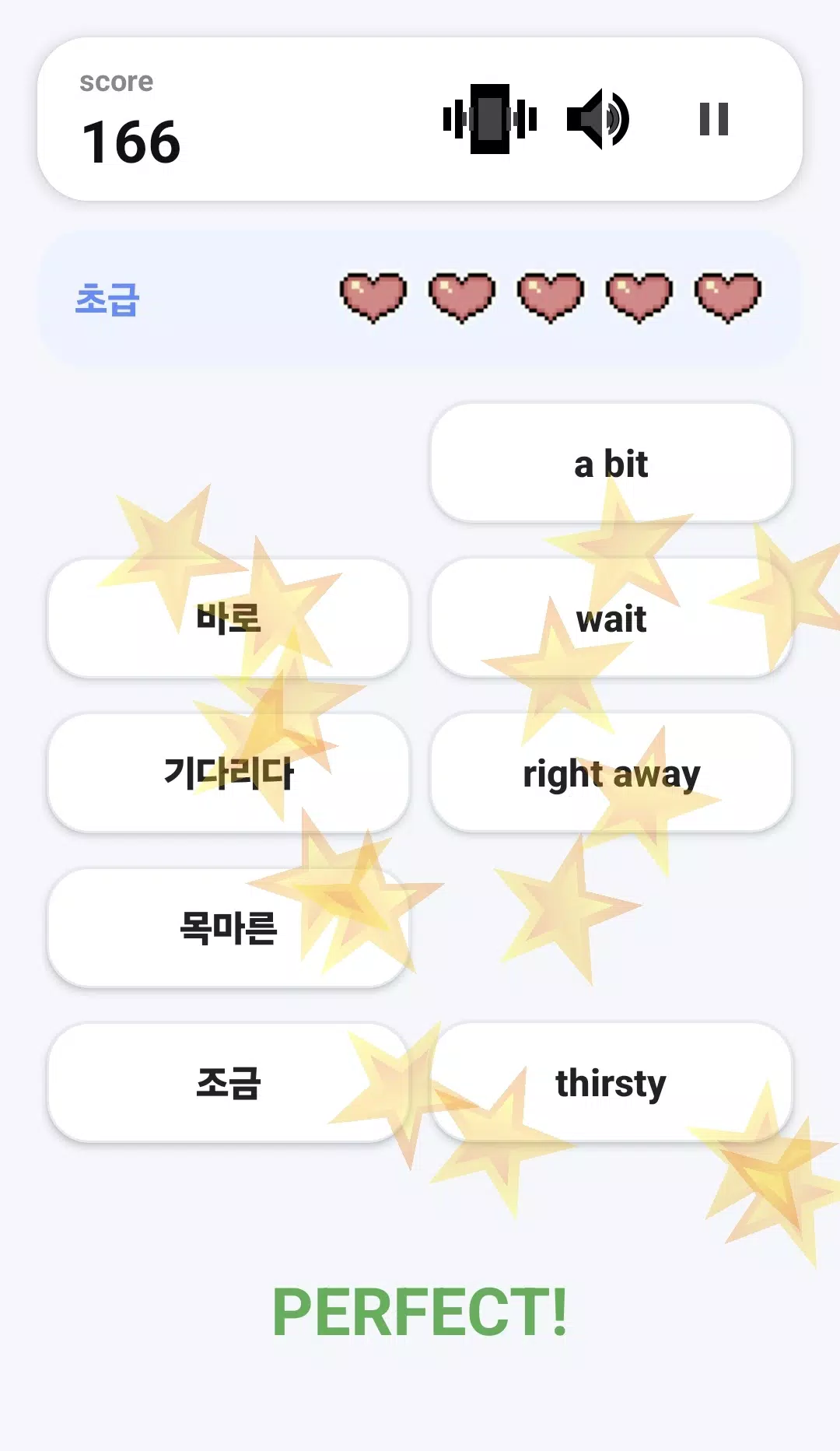Choose the 목마른 word card

(229, 927)
